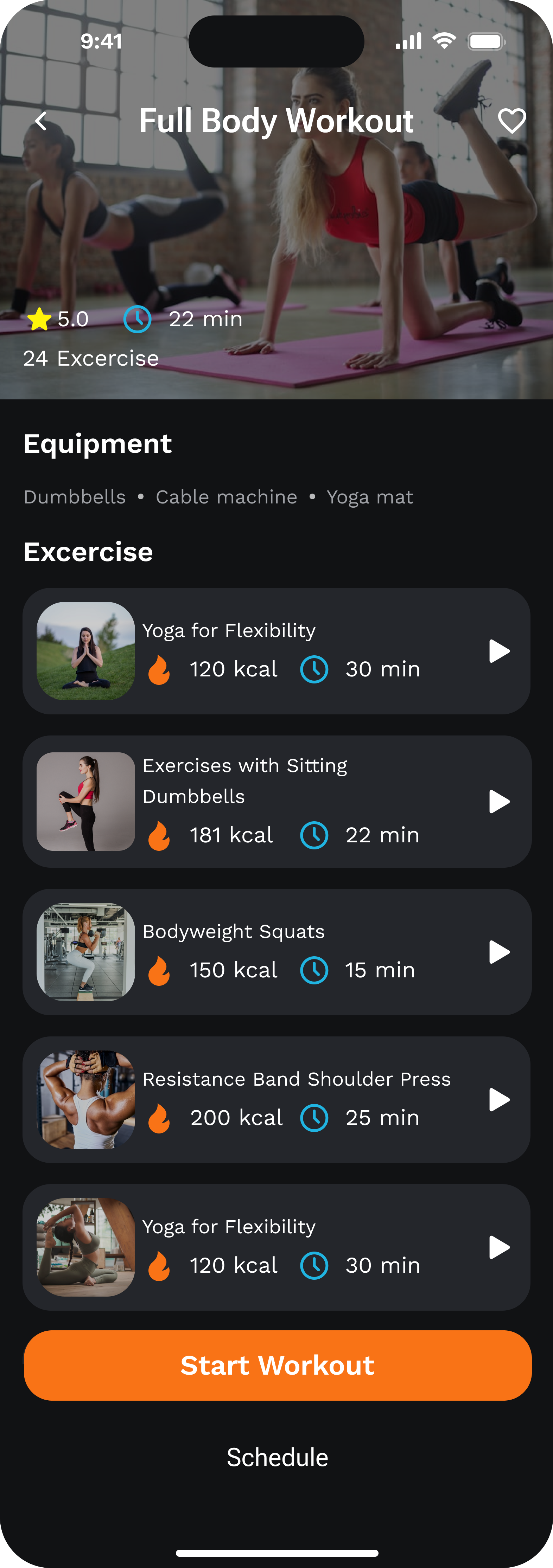Play the Yoga for Flexibility exercise video
The width and height of the screenshot is (553, 1568).
[x=499, y=651]
